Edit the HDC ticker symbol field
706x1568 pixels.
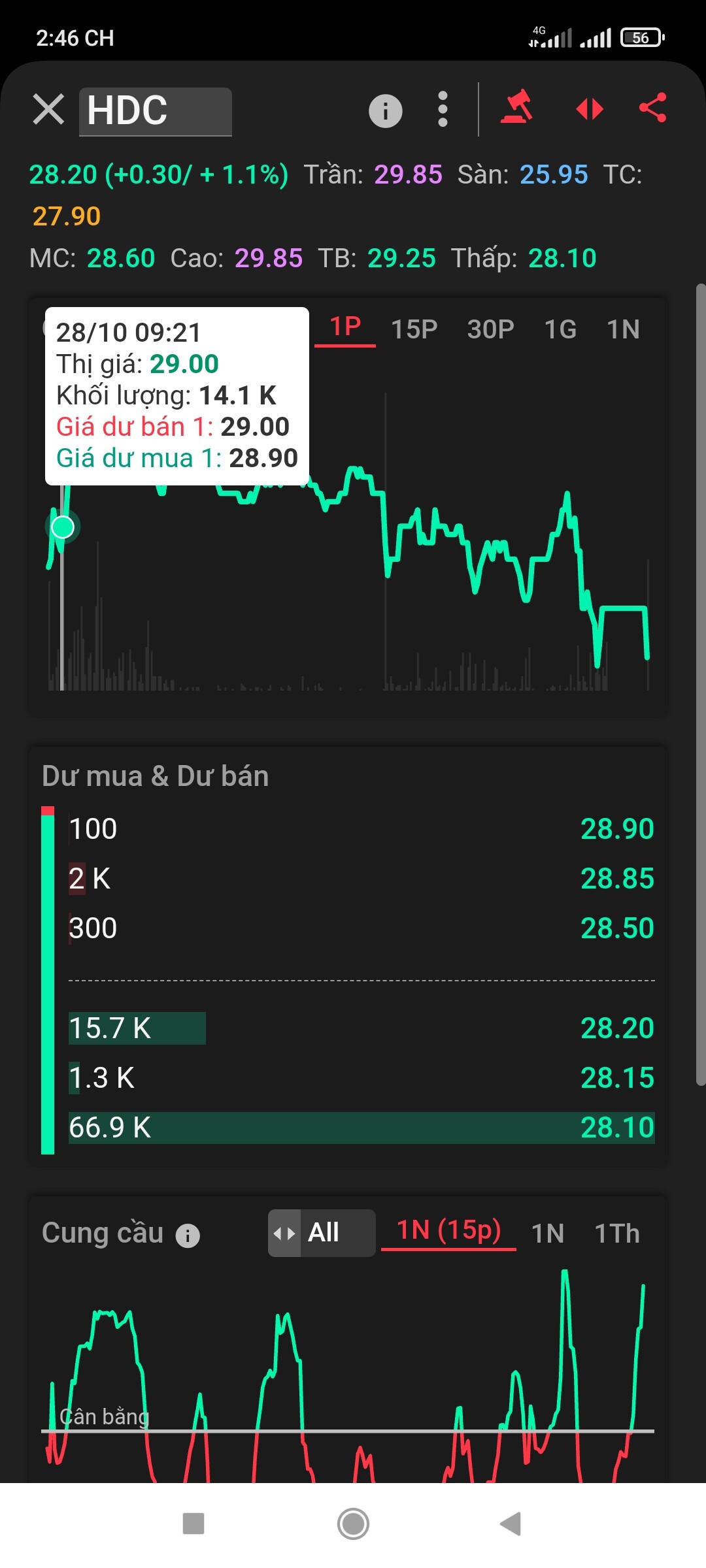(156, 110)
